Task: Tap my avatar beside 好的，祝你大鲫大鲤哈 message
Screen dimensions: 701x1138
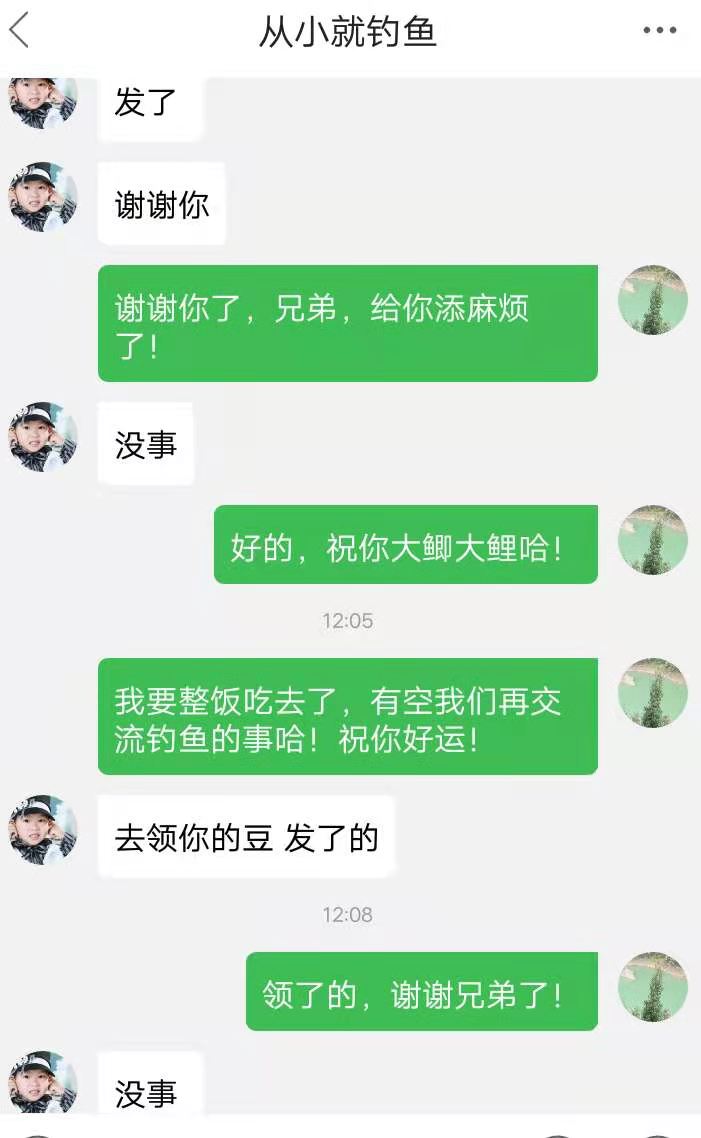Action: (x=653, y=540)
